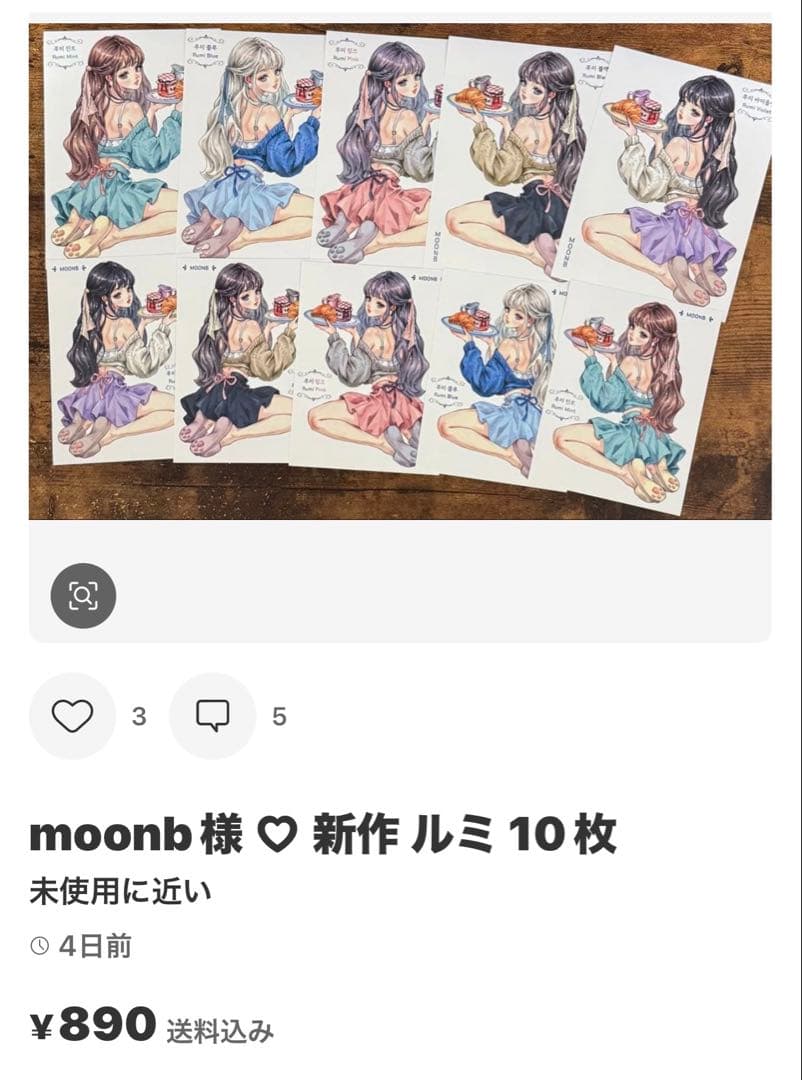This screenshot has width=802, height=1080.
Task: Open the 5 comments on this listing
Action: point(280,716)
